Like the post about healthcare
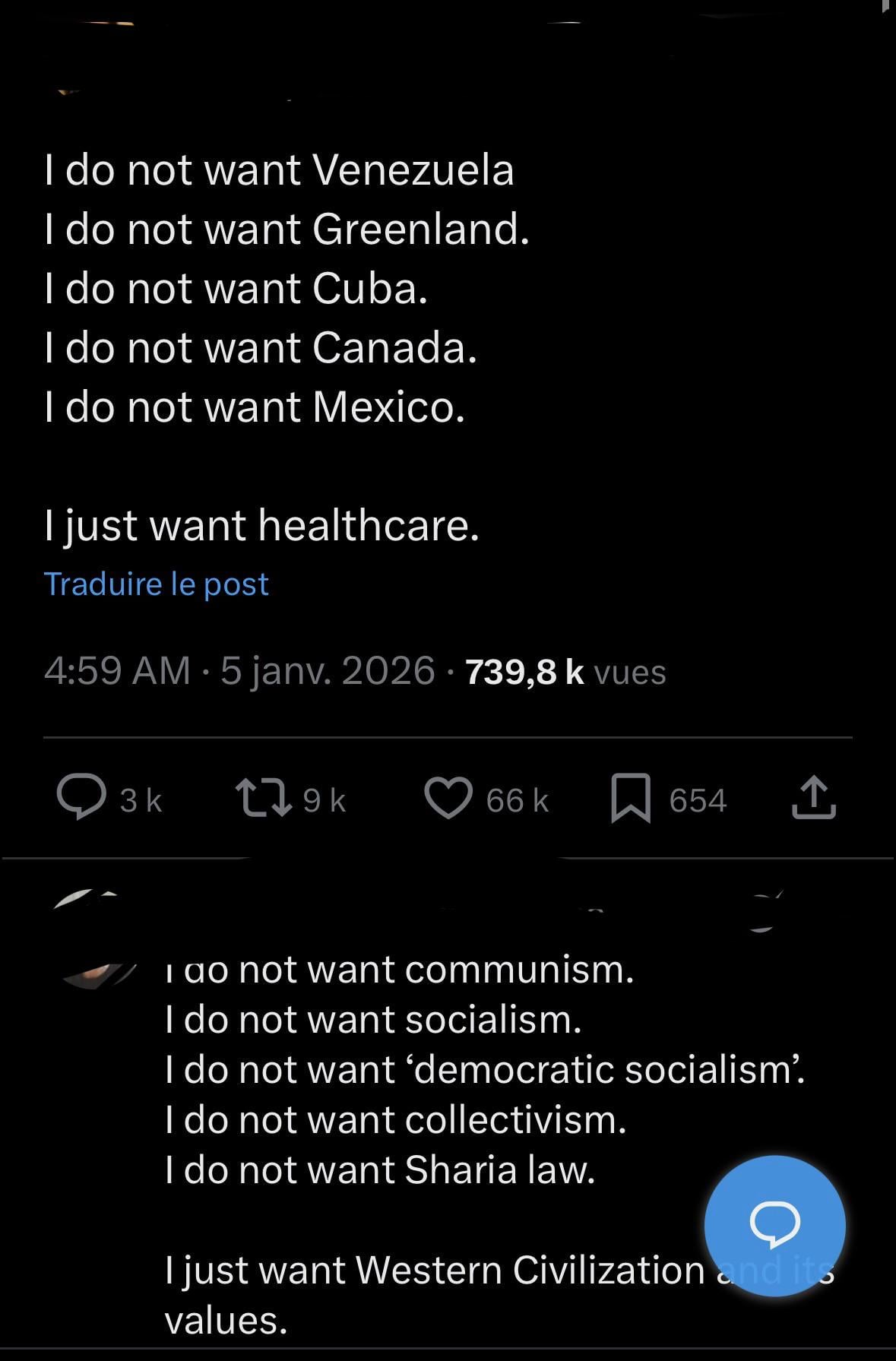 click(448, 799)
